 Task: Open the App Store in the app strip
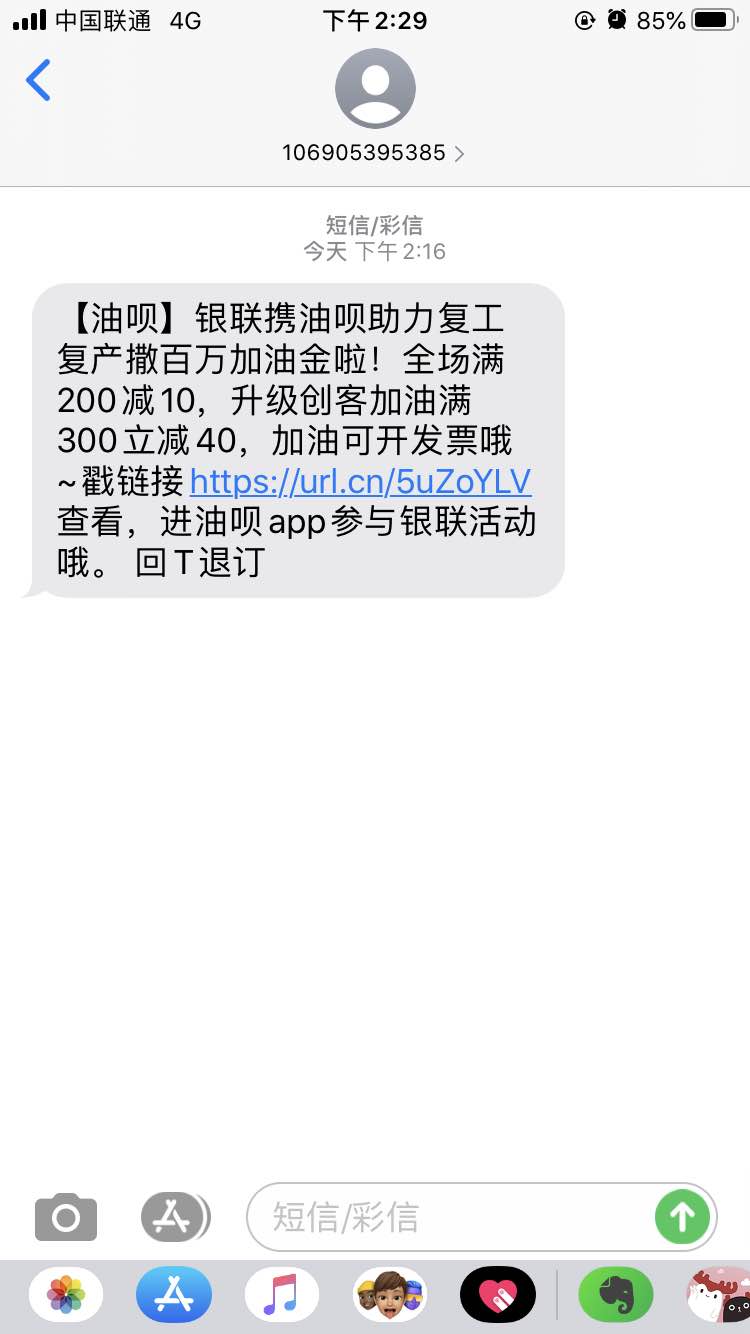[x=174, y=1296]
